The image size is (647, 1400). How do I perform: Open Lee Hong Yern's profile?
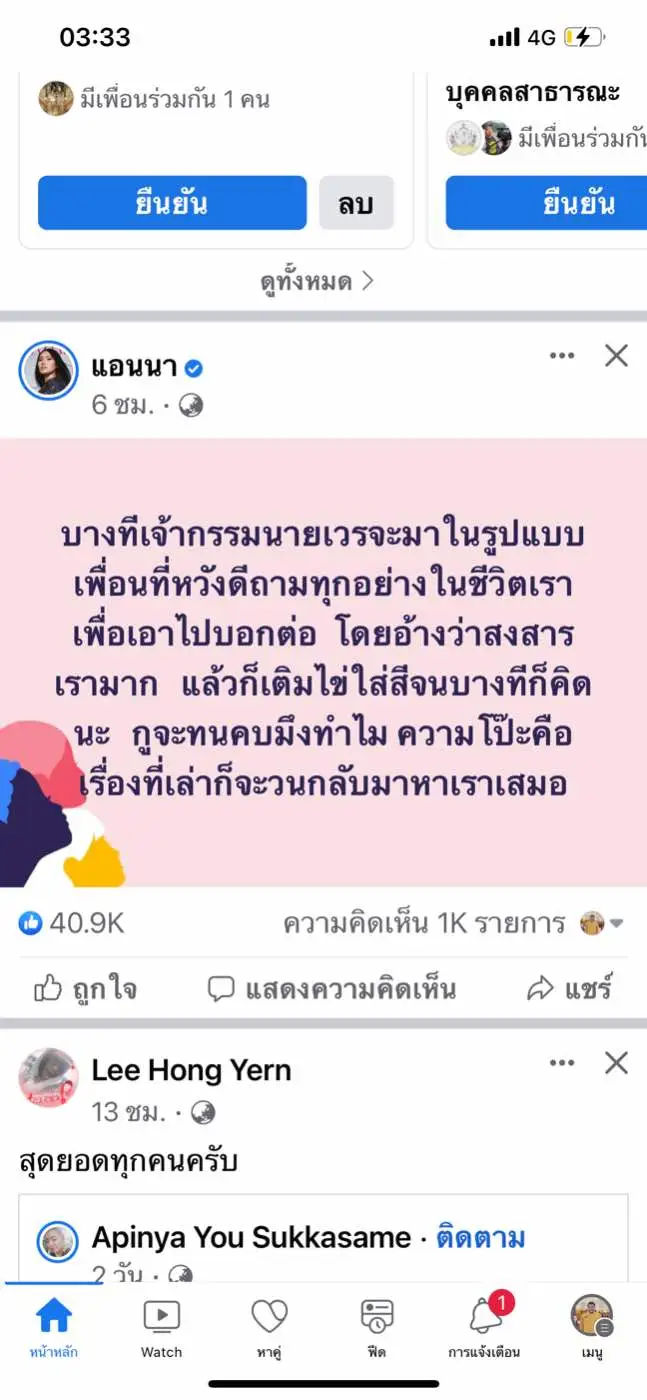pos(191,1070)
